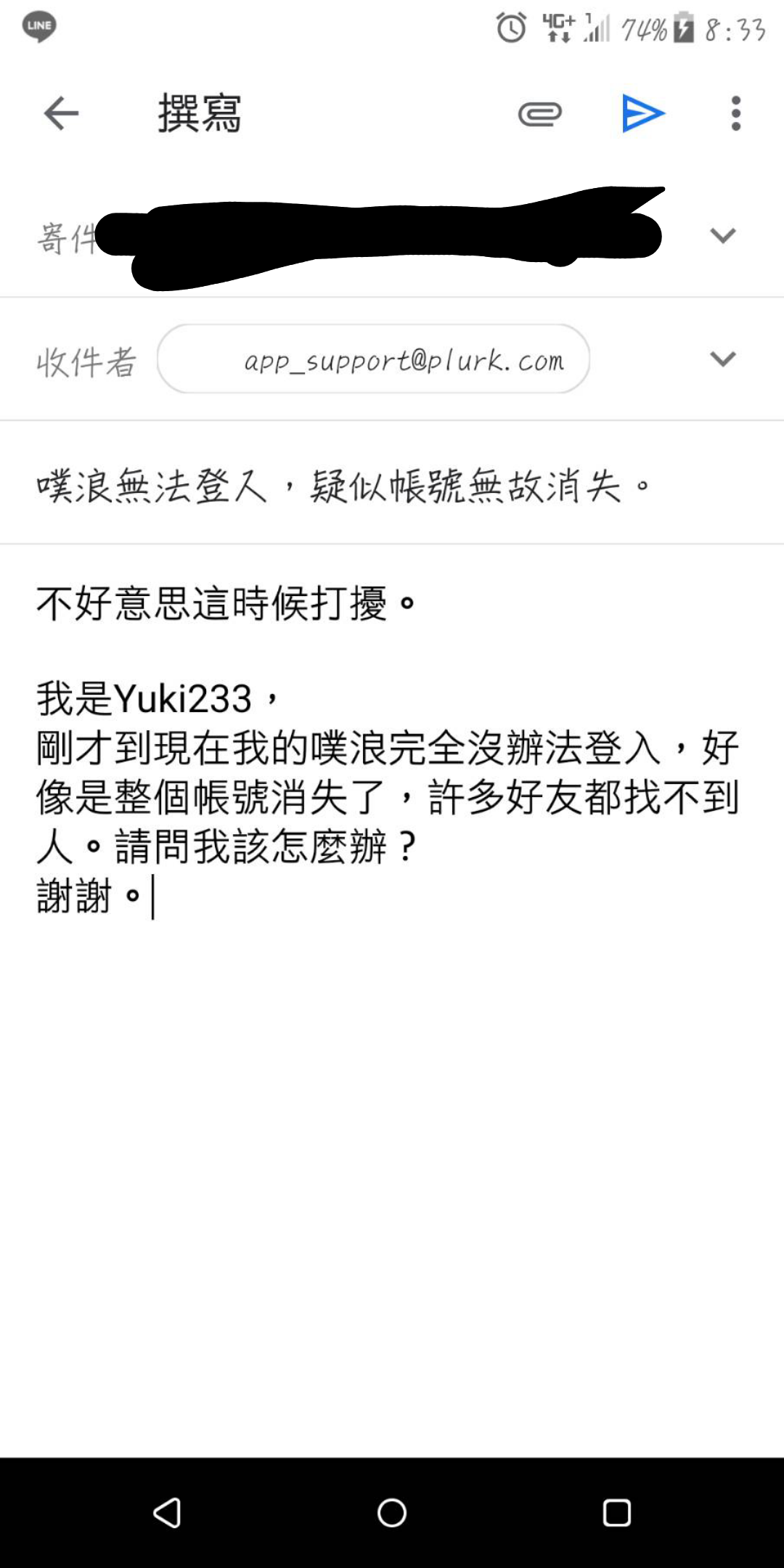Select the app_support@plurk.com recipient chip
Image resolution: width=784 pixels, height=1568 pixels.
click(374, 359)
